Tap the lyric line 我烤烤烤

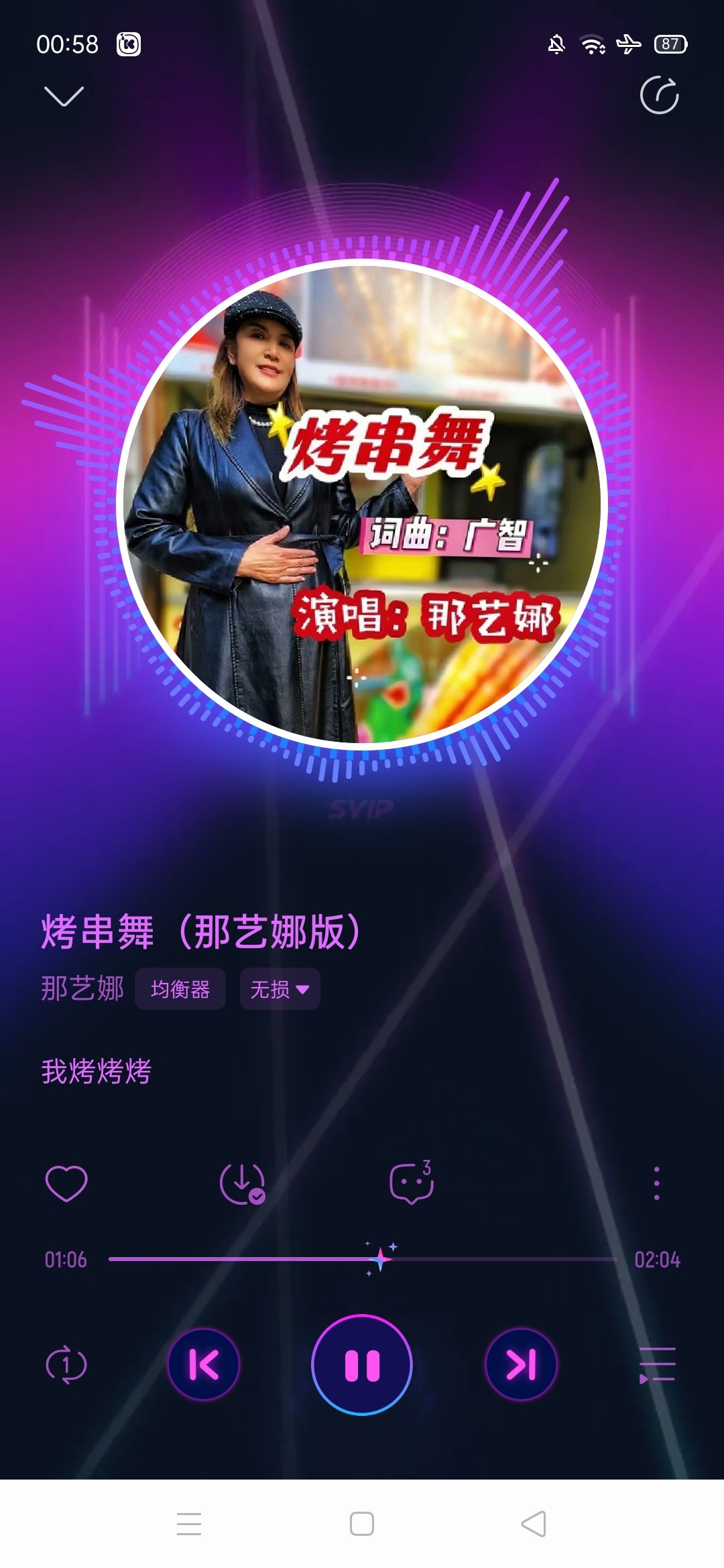tap(97, 1071)
